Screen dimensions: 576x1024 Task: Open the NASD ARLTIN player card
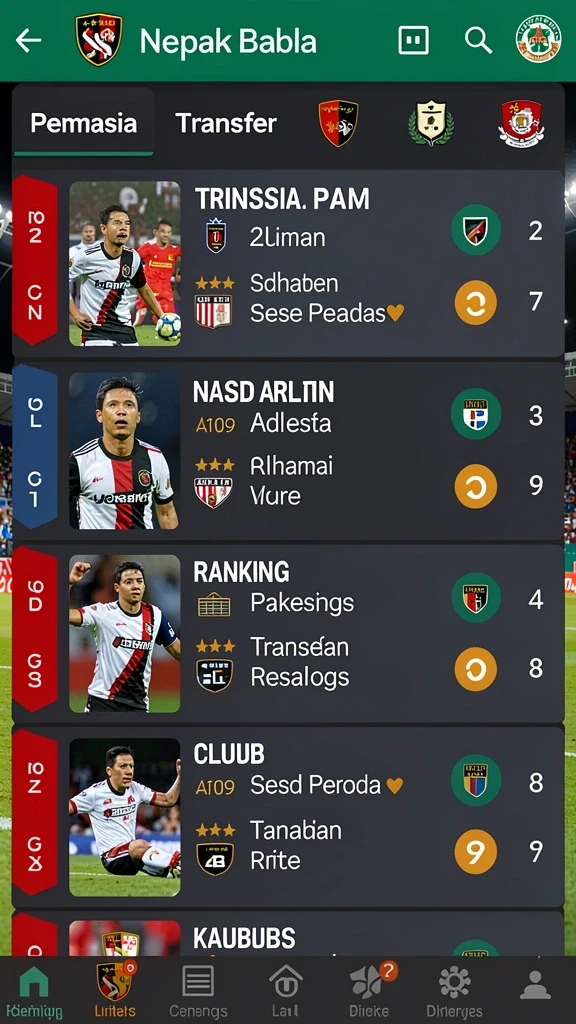[x=288, y=451]
